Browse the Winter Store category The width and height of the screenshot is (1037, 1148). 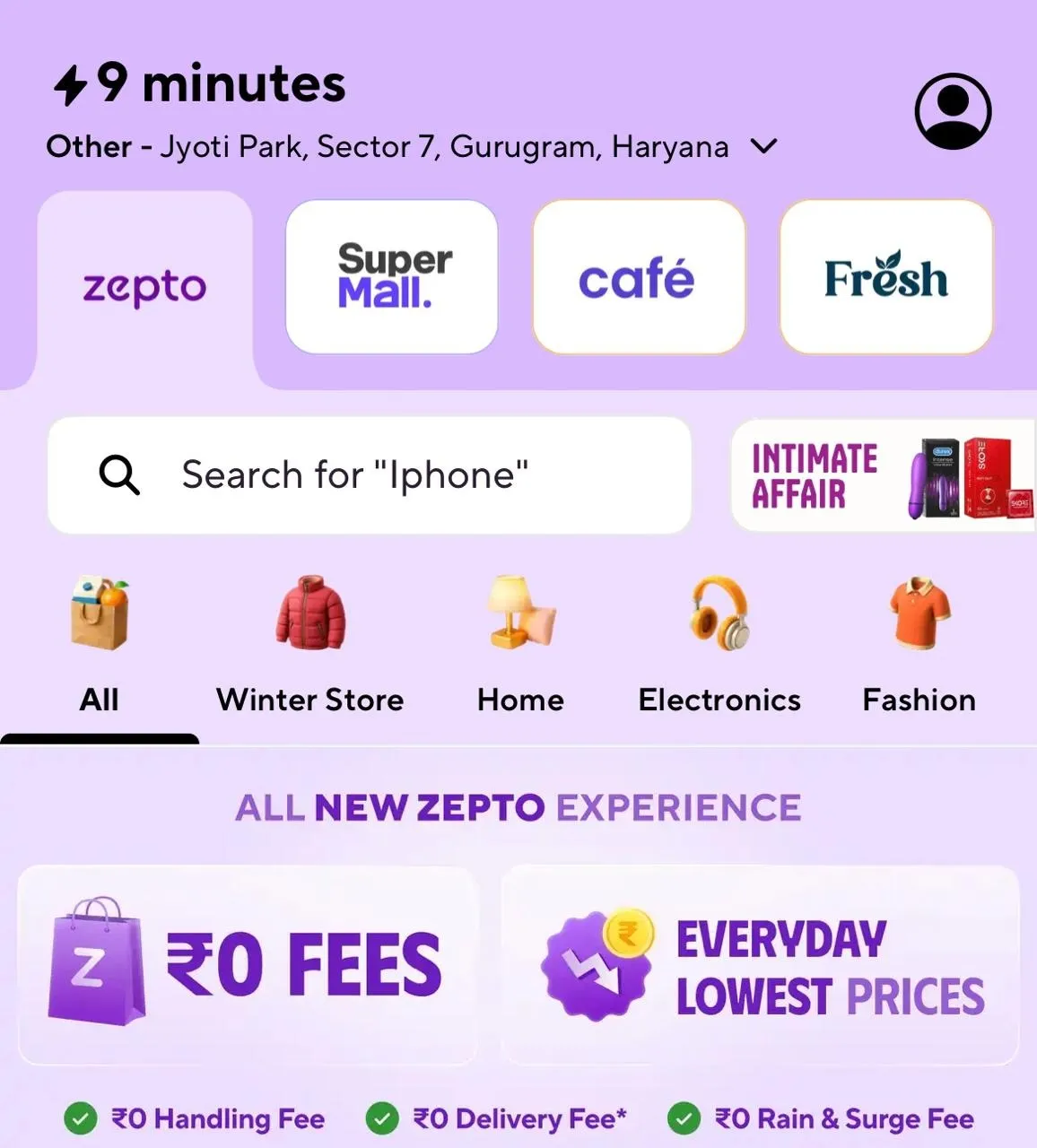[x=310, y=644]
